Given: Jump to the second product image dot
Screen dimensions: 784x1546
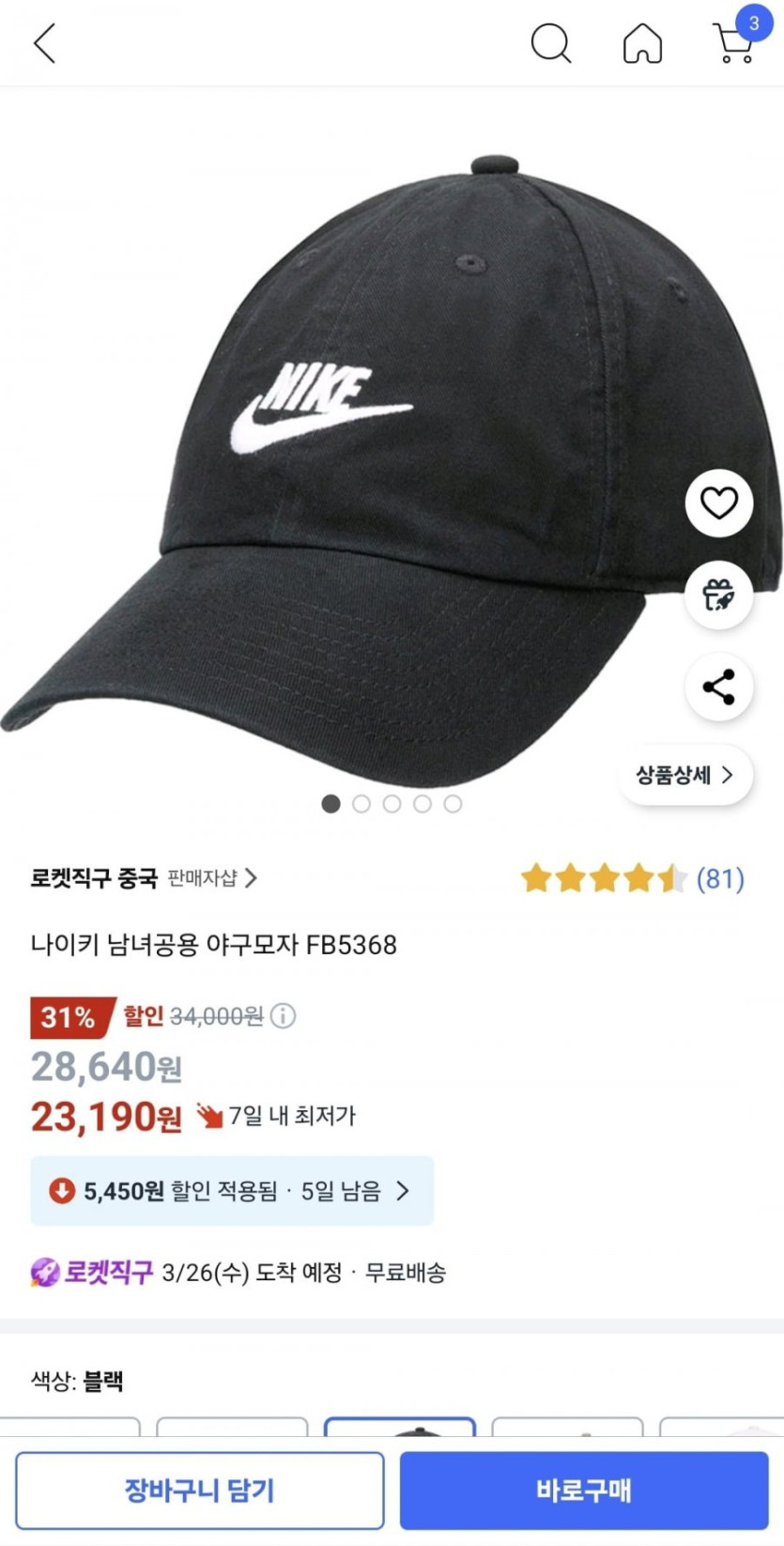Looking at the screenshot, I should (361, 804).
